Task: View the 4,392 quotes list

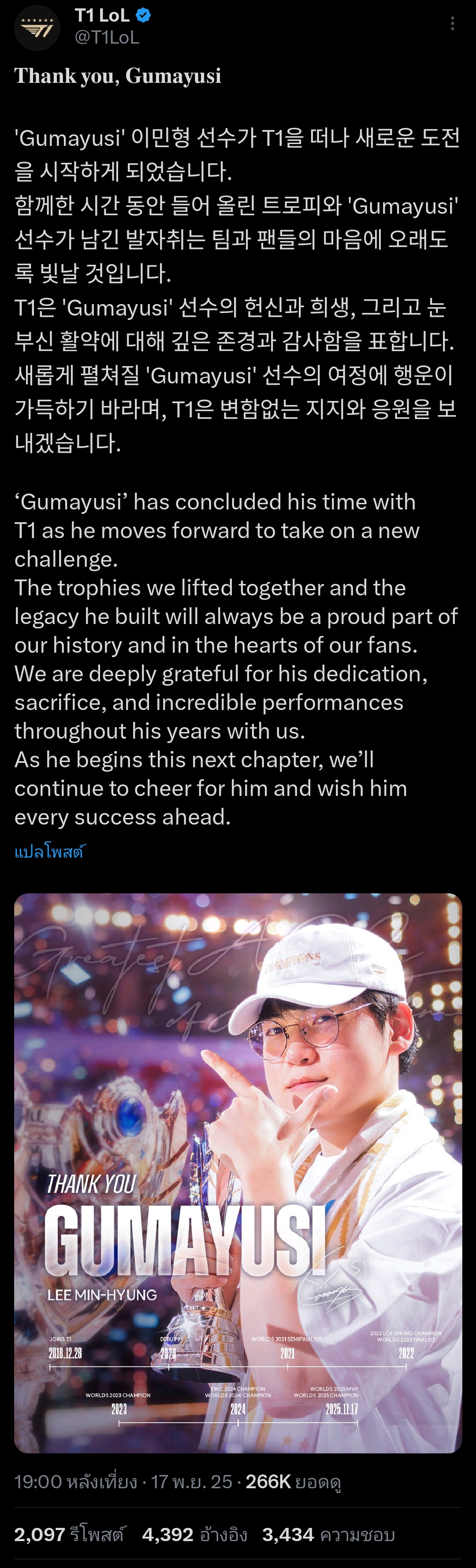Action: (x=195, y=1535)
